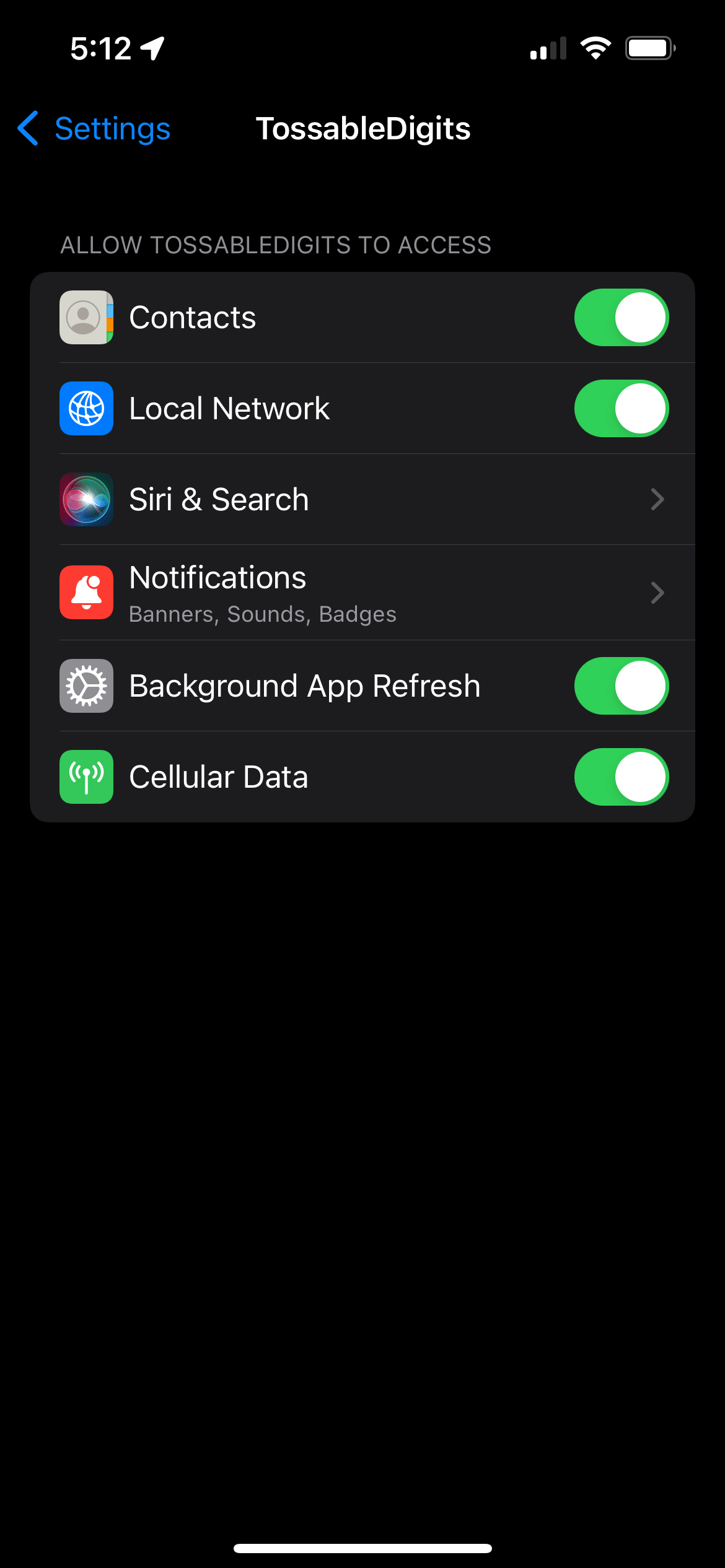
Task: Disable Contacts access for TossableDigits
Action: point(621,318)
